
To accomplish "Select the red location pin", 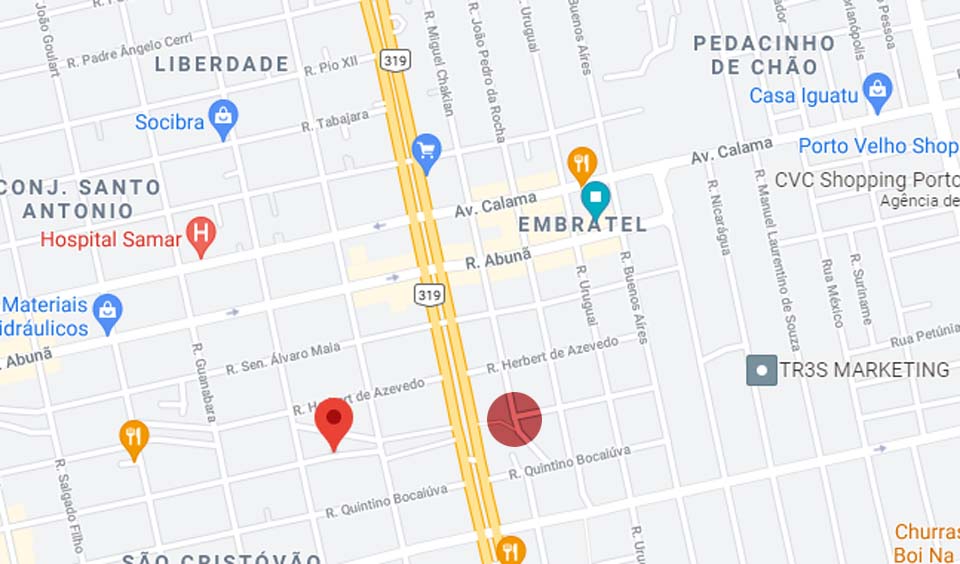I will (334, 421).
